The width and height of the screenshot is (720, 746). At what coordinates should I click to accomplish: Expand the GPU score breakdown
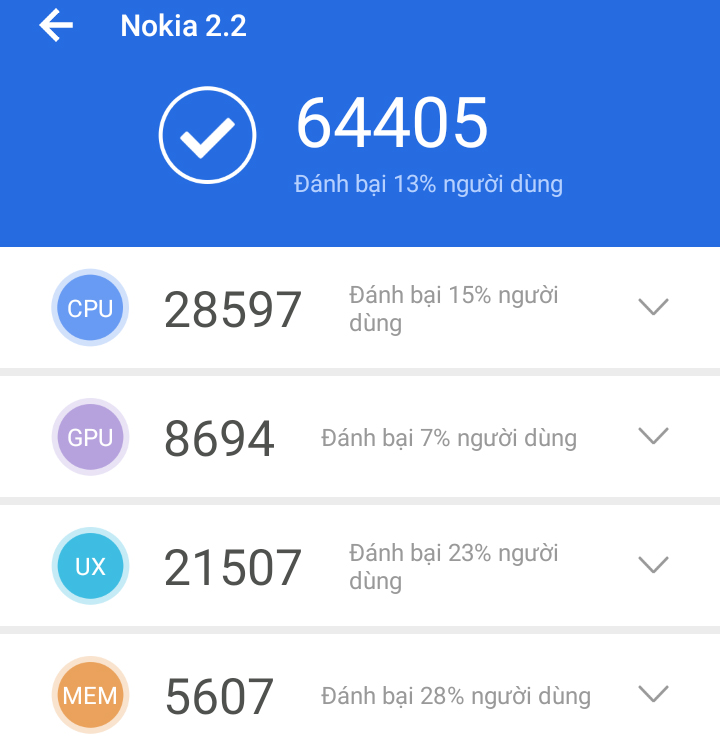click(x=653, y=436)
